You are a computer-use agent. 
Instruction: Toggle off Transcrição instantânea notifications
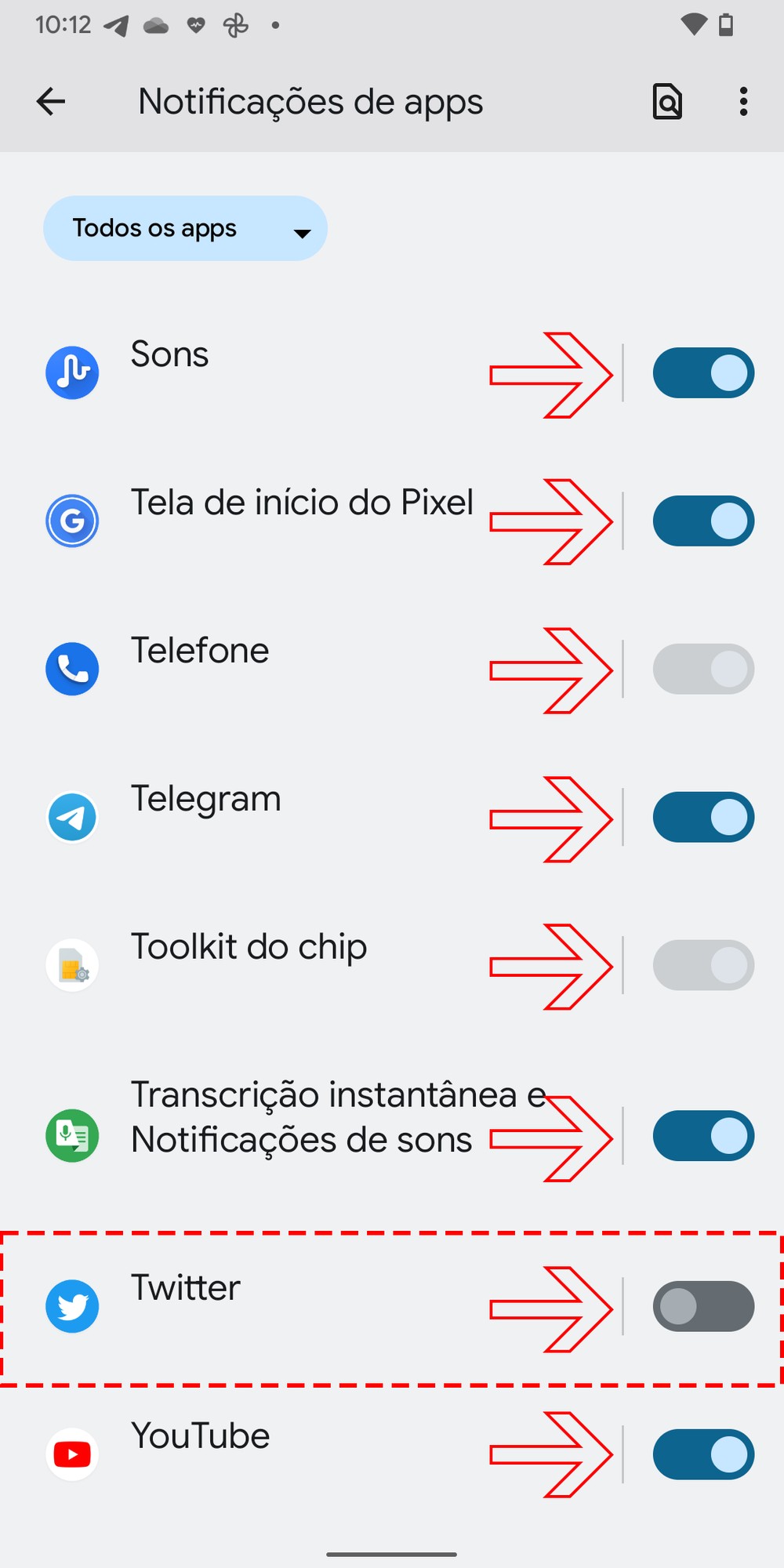click(703, 1136)
